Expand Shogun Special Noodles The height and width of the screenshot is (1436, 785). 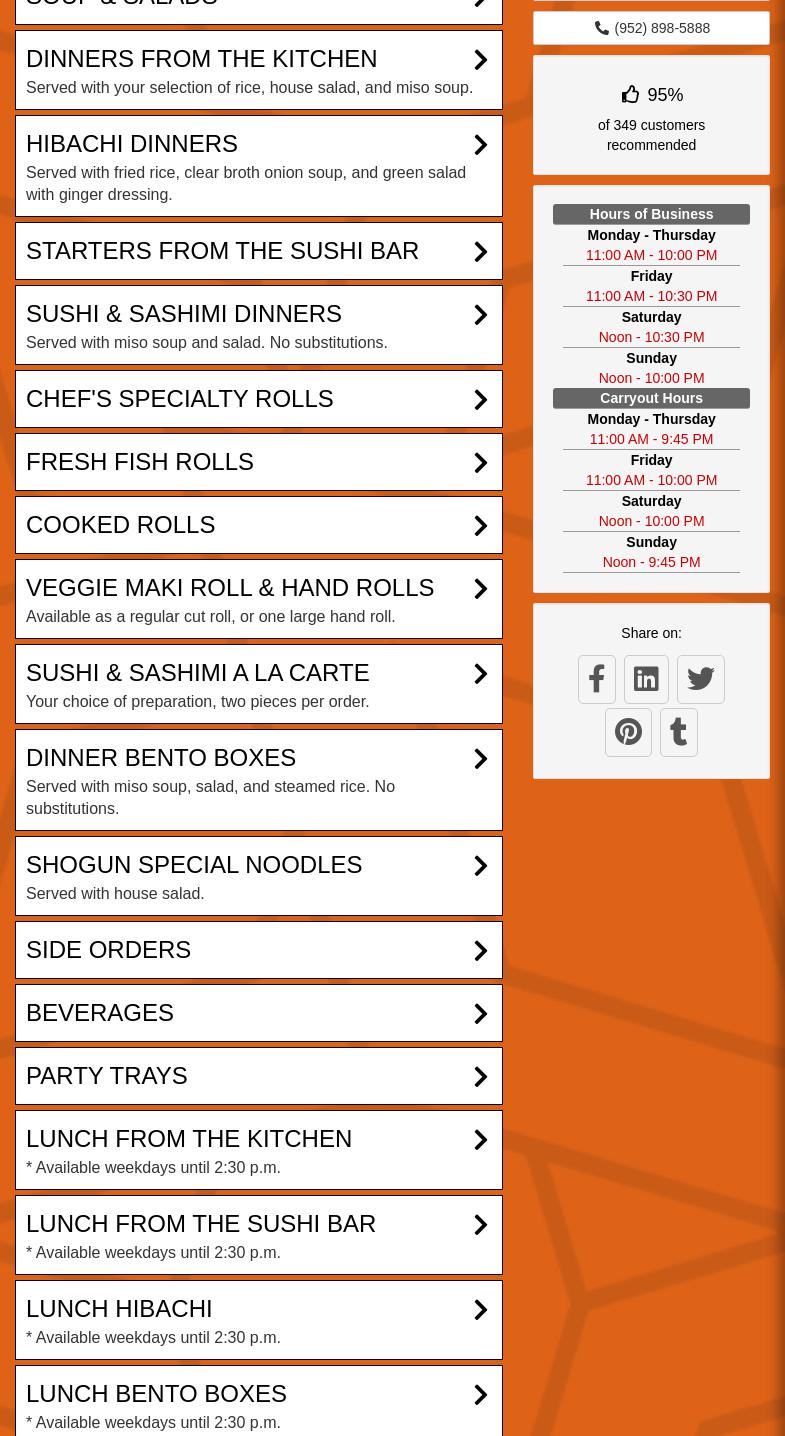pos(258,876)
